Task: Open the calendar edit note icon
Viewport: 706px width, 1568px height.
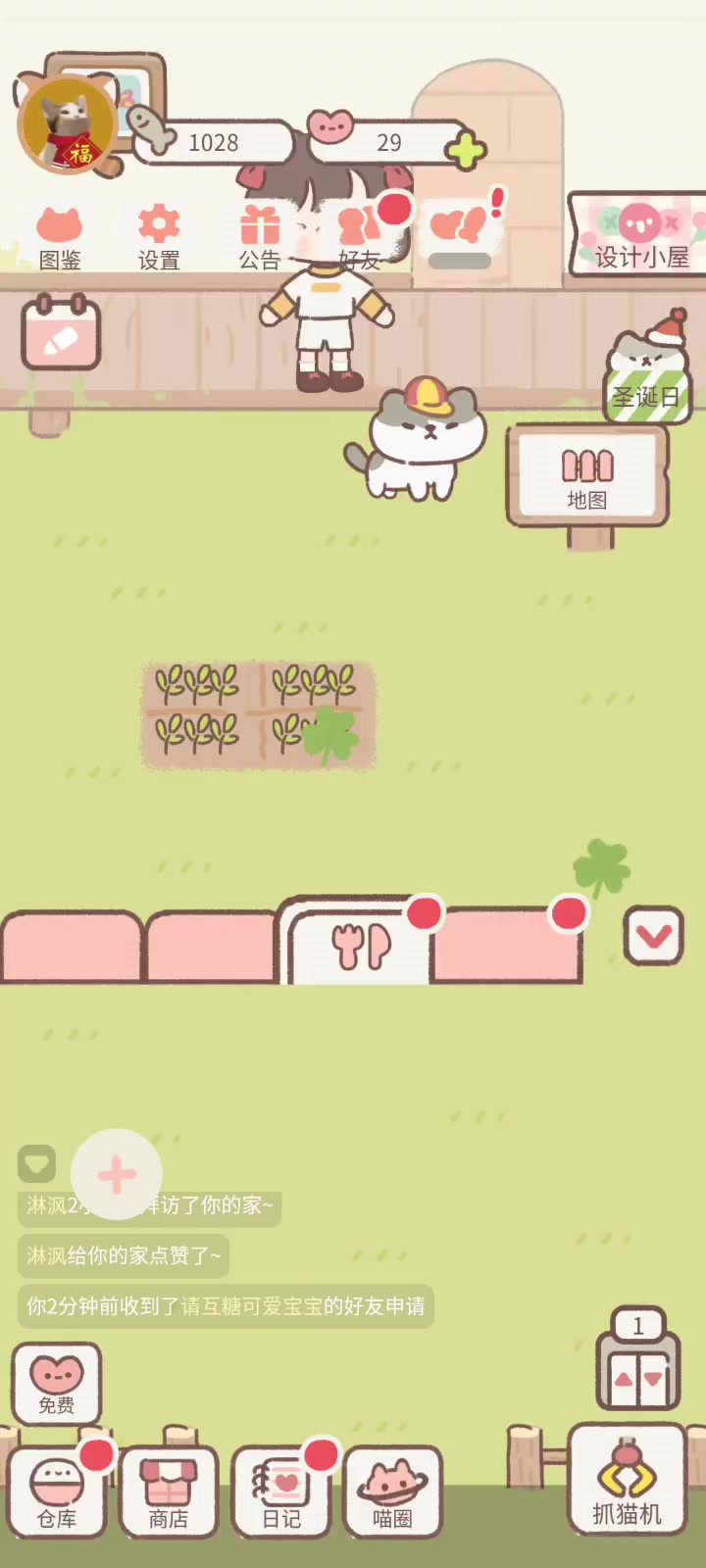Action: click(x=61, y=333)
